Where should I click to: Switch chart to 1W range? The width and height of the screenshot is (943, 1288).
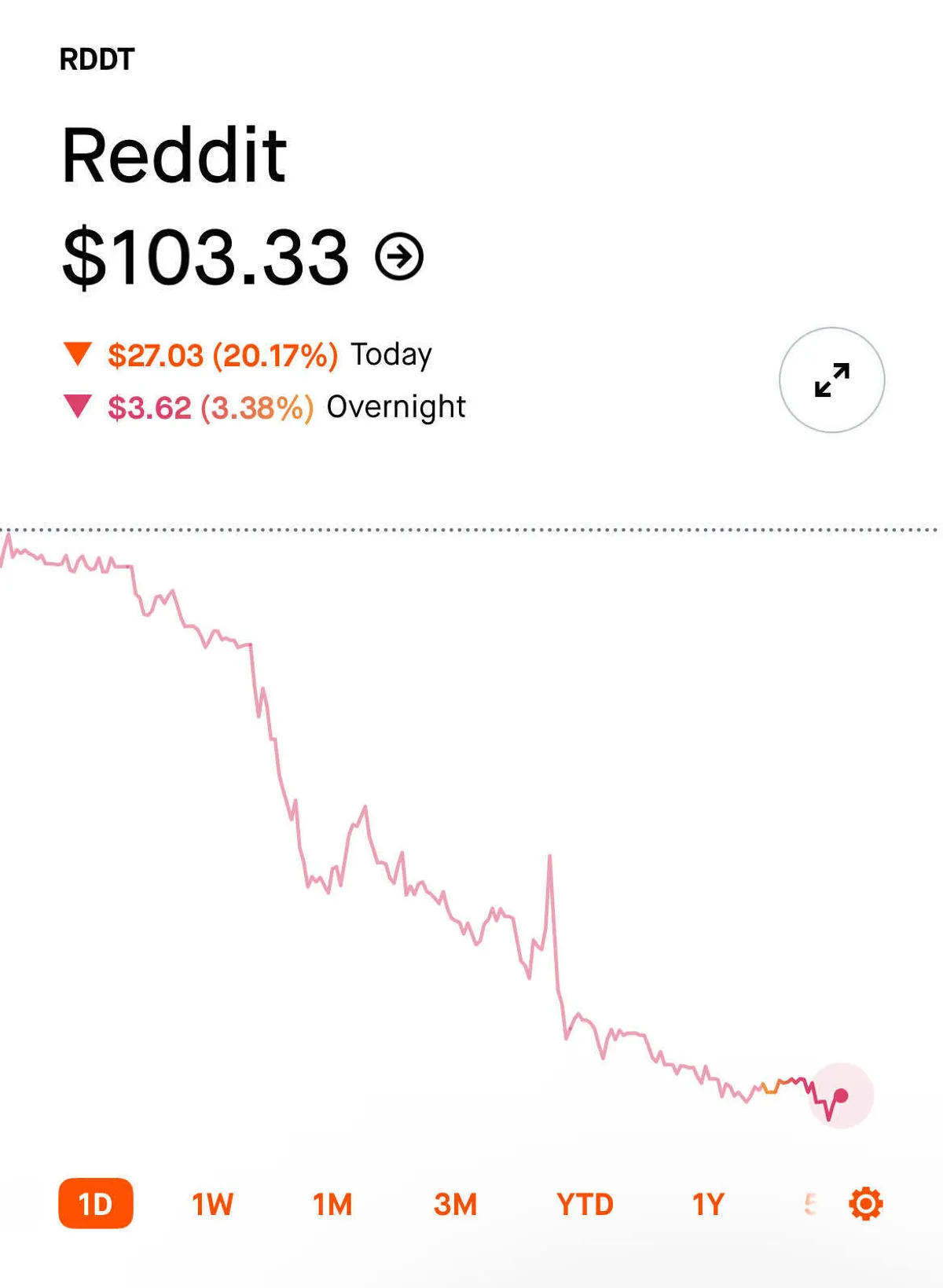click(x=212, y=1203)
